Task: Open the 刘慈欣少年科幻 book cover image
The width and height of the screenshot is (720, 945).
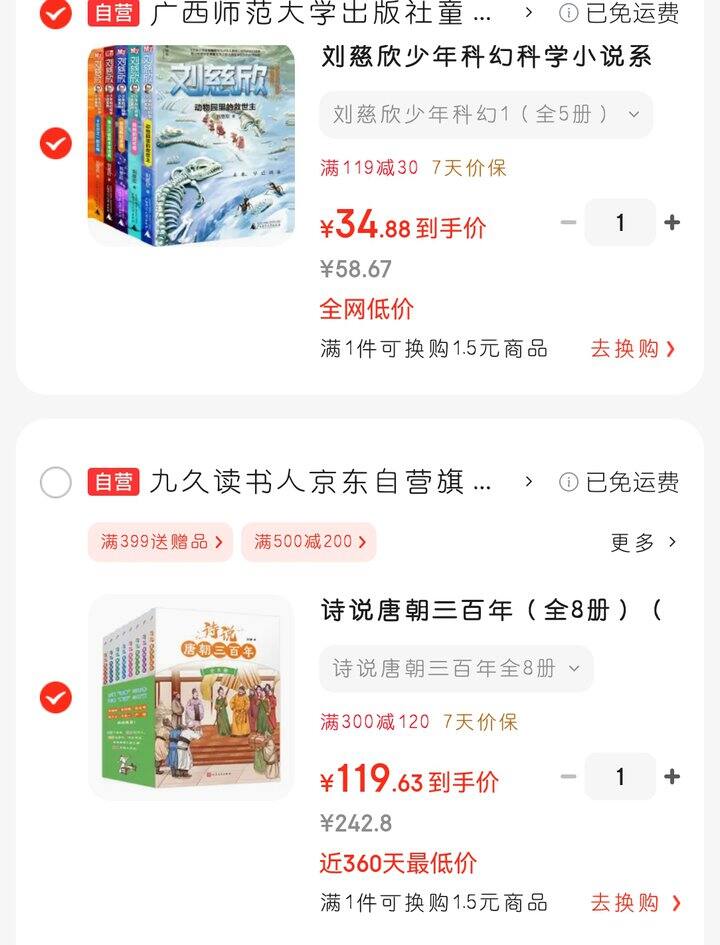Action: pyautogui.click(x=192, y=143)
